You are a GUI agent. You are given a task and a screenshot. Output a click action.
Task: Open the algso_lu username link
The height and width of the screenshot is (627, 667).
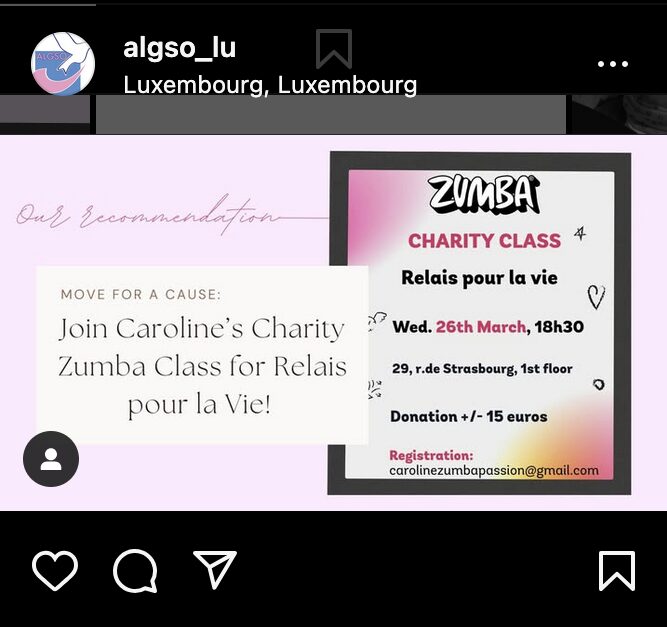click(x=180, y=47)
